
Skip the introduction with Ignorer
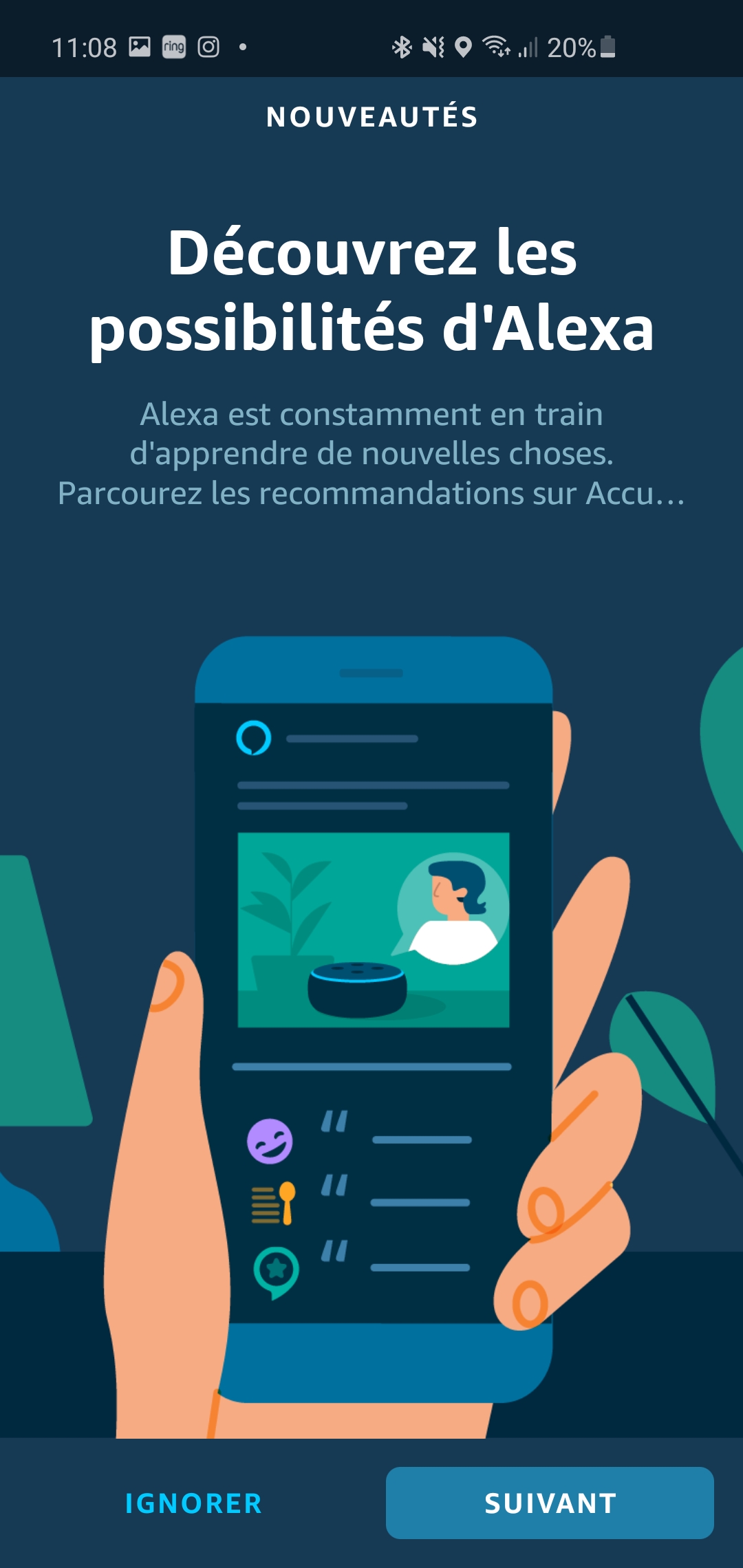point(193,1503)
